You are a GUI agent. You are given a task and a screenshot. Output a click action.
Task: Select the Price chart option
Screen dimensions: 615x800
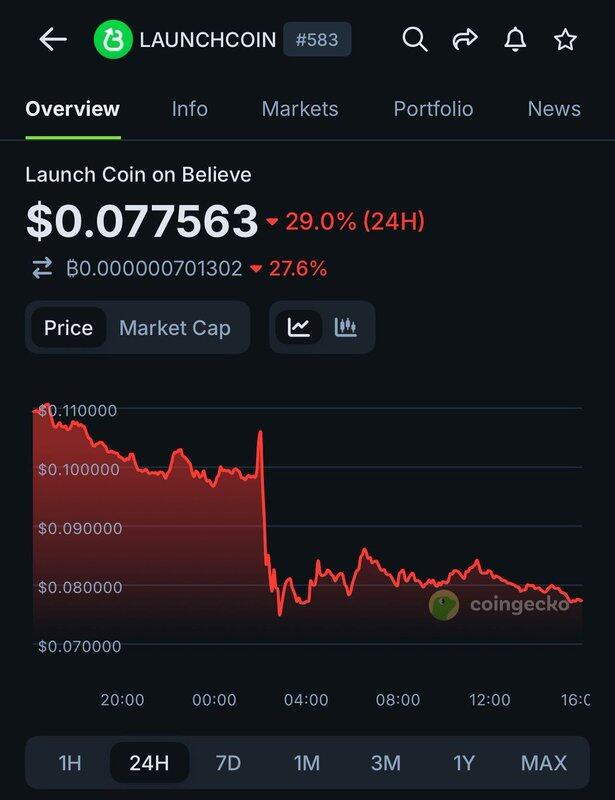click(x=68, y=328)
